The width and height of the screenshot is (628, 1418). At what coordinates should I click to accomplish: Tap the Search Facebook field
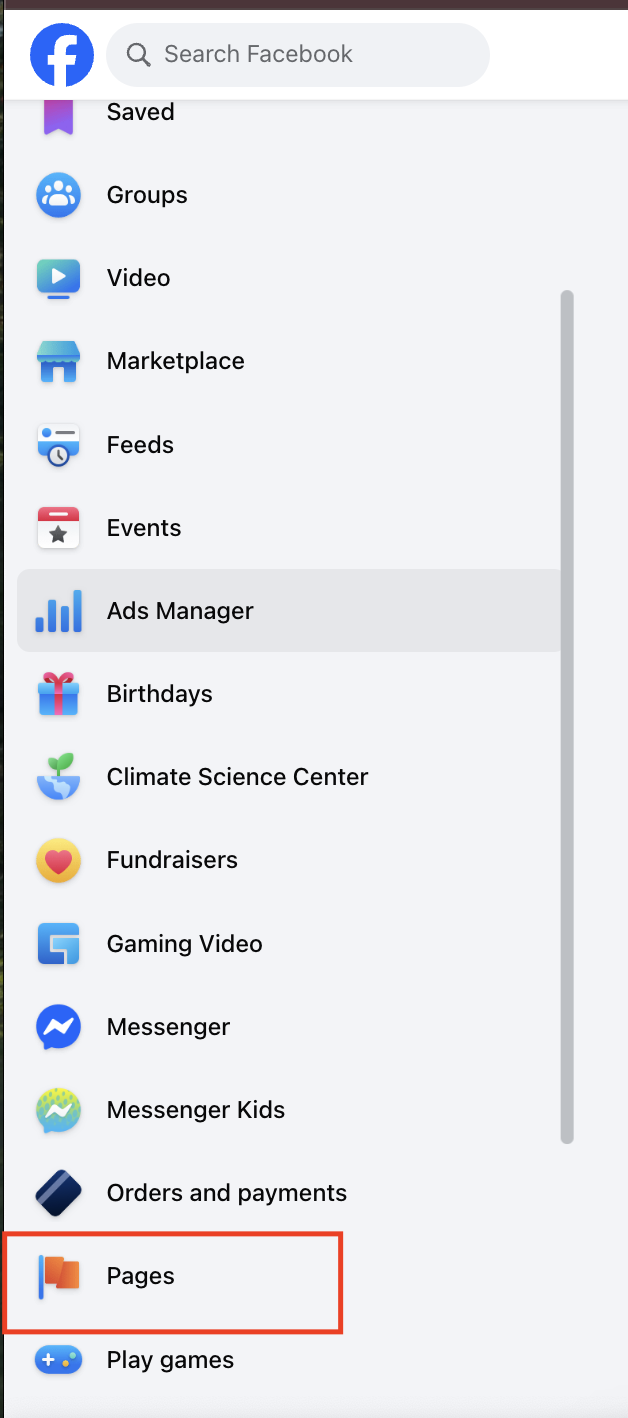tap(298, 54)
